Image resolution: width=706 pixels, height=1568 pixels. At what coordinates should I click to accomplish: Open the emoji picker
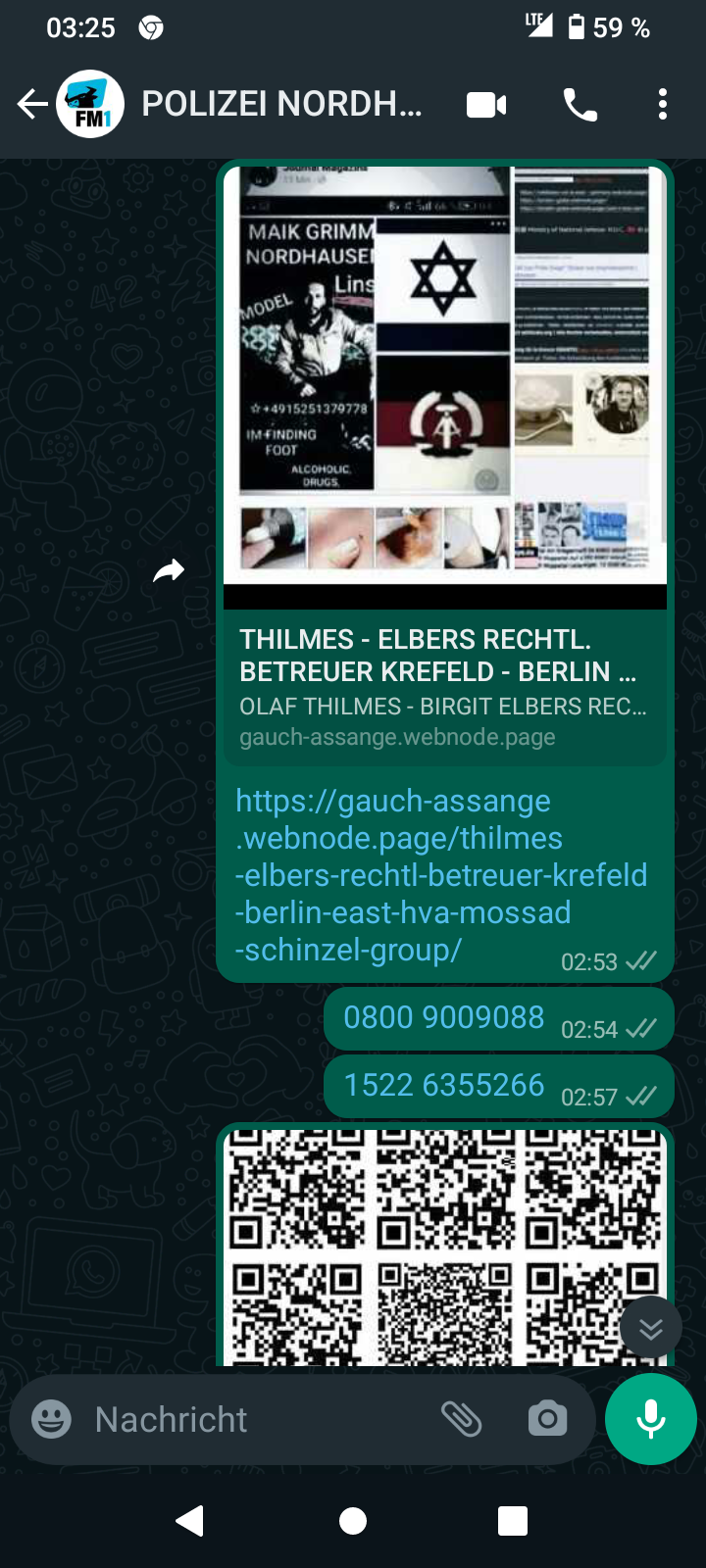[52, 1419]
